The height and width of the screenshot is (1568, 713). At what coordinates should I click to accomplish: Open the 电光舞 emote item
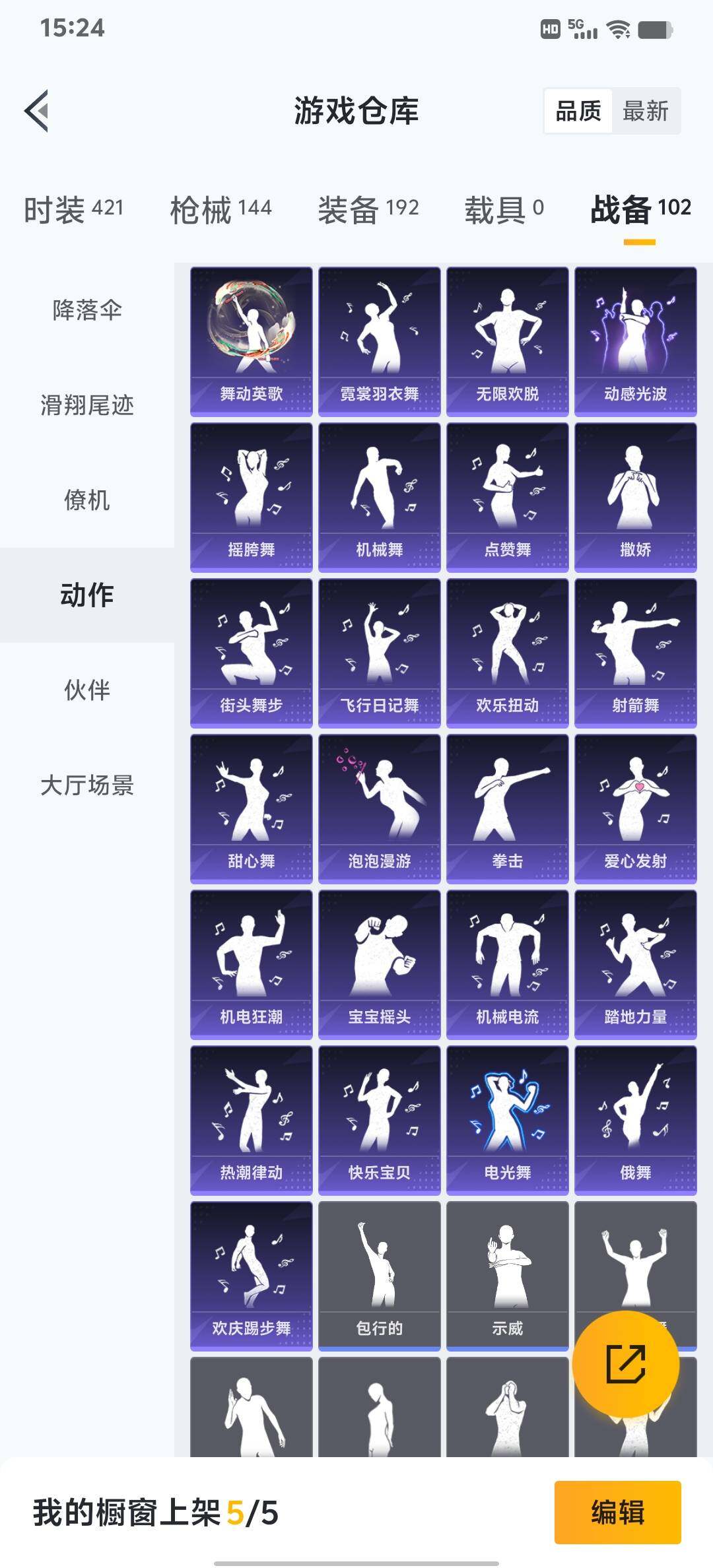pos(508,1120)
